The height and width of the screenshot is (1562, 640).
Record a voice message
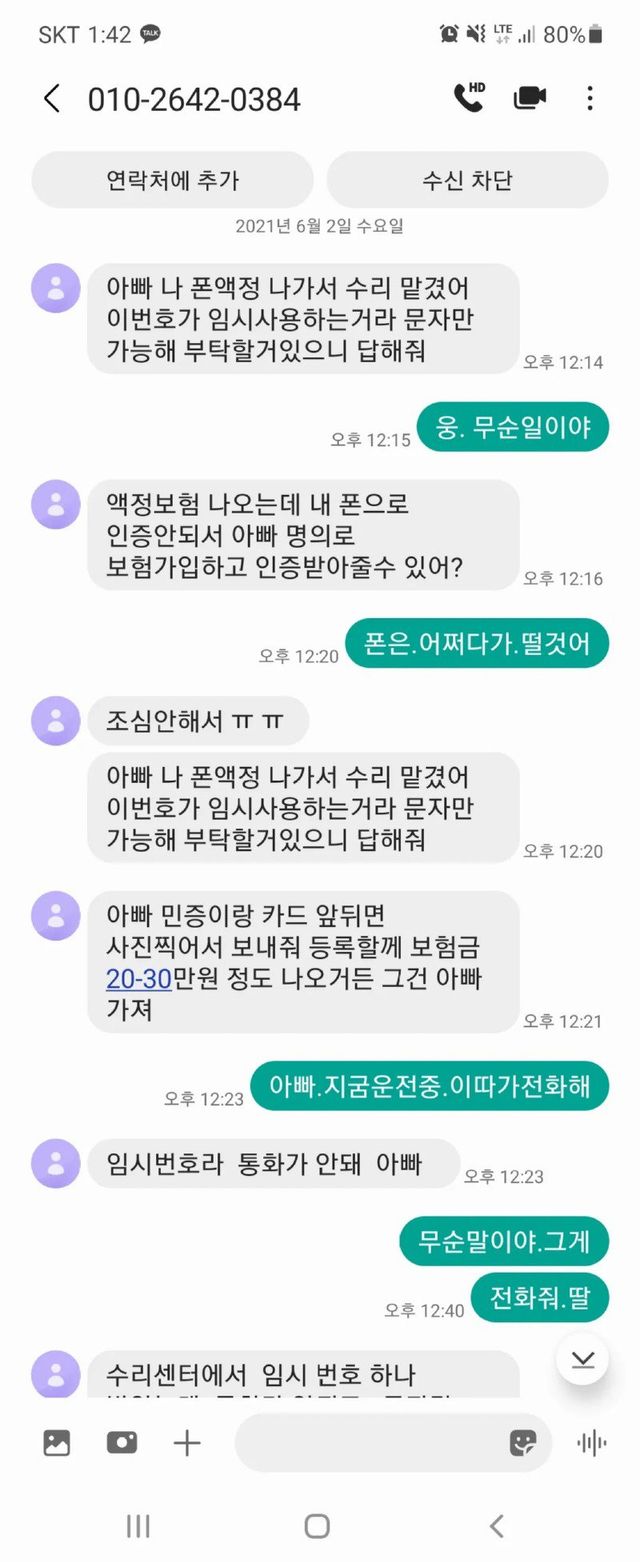(592, 1442)
